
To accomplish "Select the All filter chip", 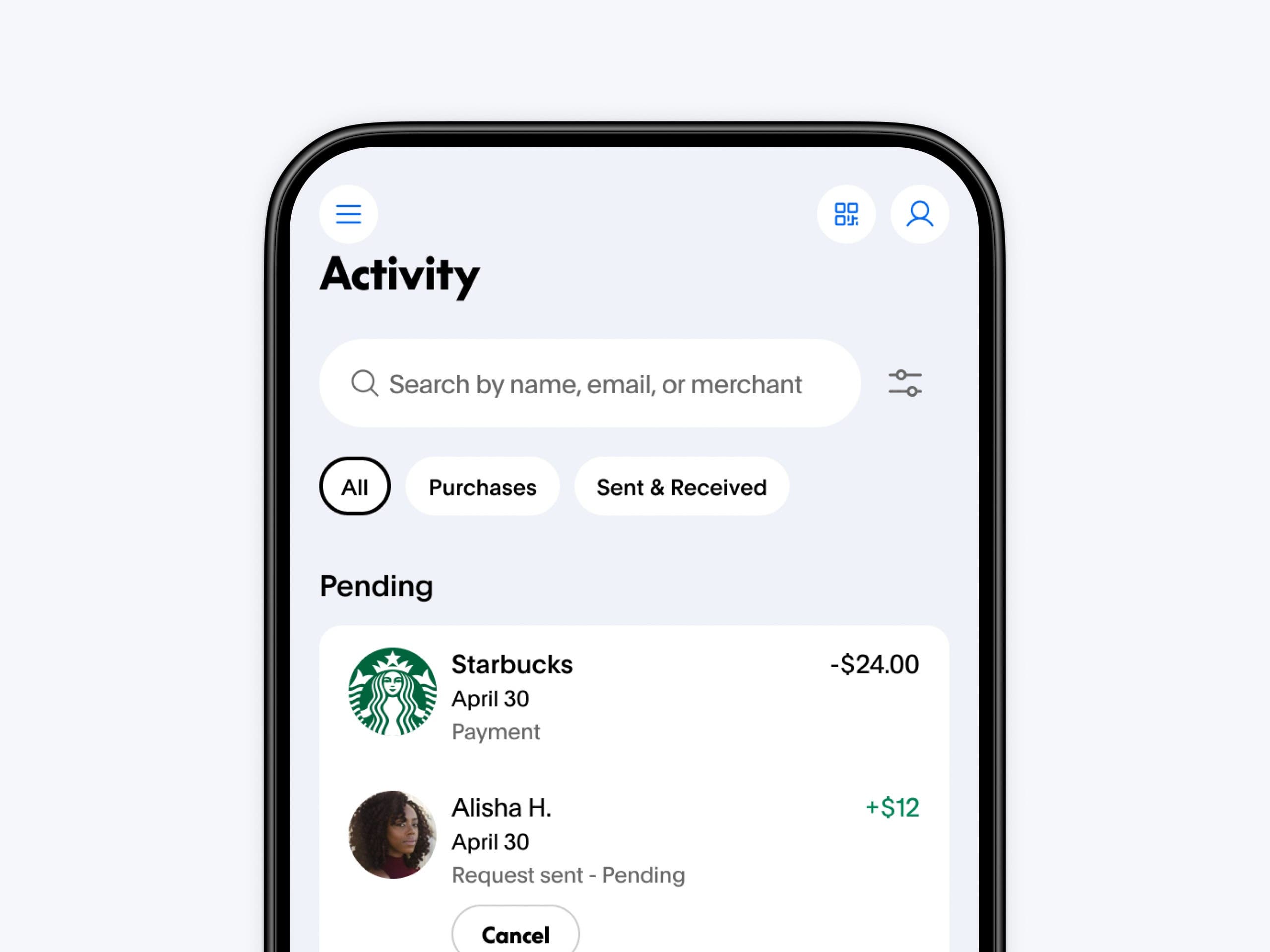I will (x=355, y=486).
